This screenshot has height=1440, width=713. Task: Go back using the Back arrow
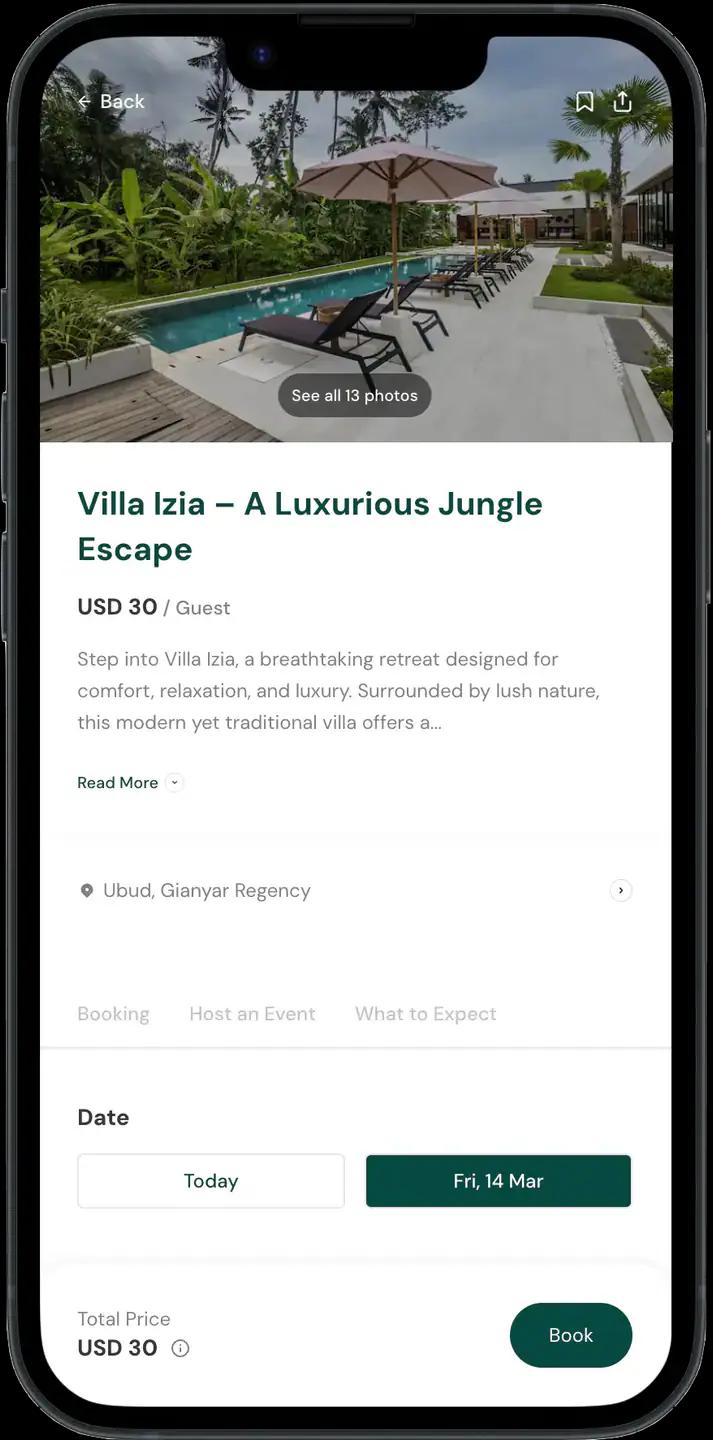(x=110, y=102)
